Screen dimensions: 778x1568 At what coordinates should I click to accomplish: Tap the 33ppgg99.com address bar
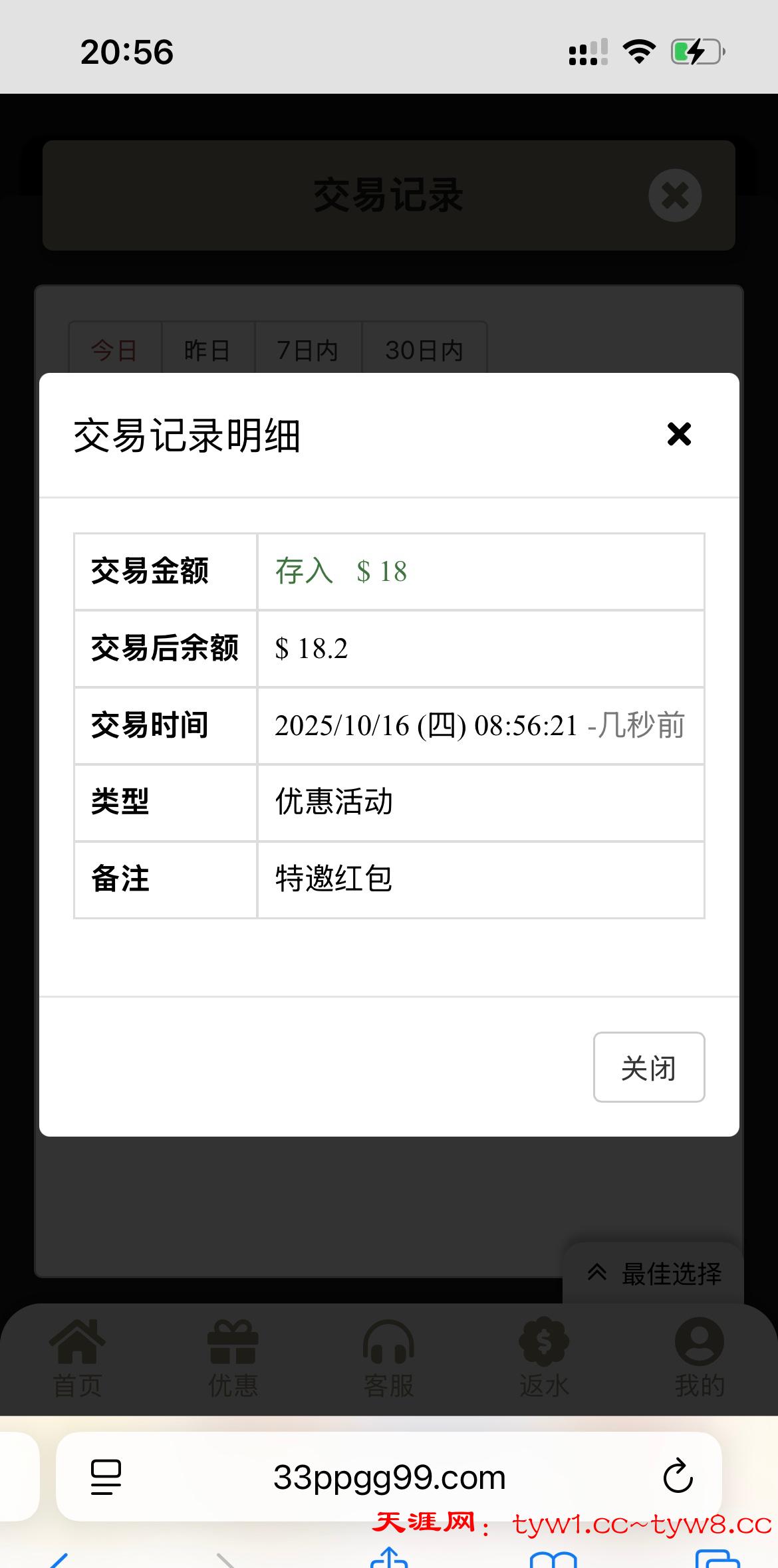[x=390, y=1477]
